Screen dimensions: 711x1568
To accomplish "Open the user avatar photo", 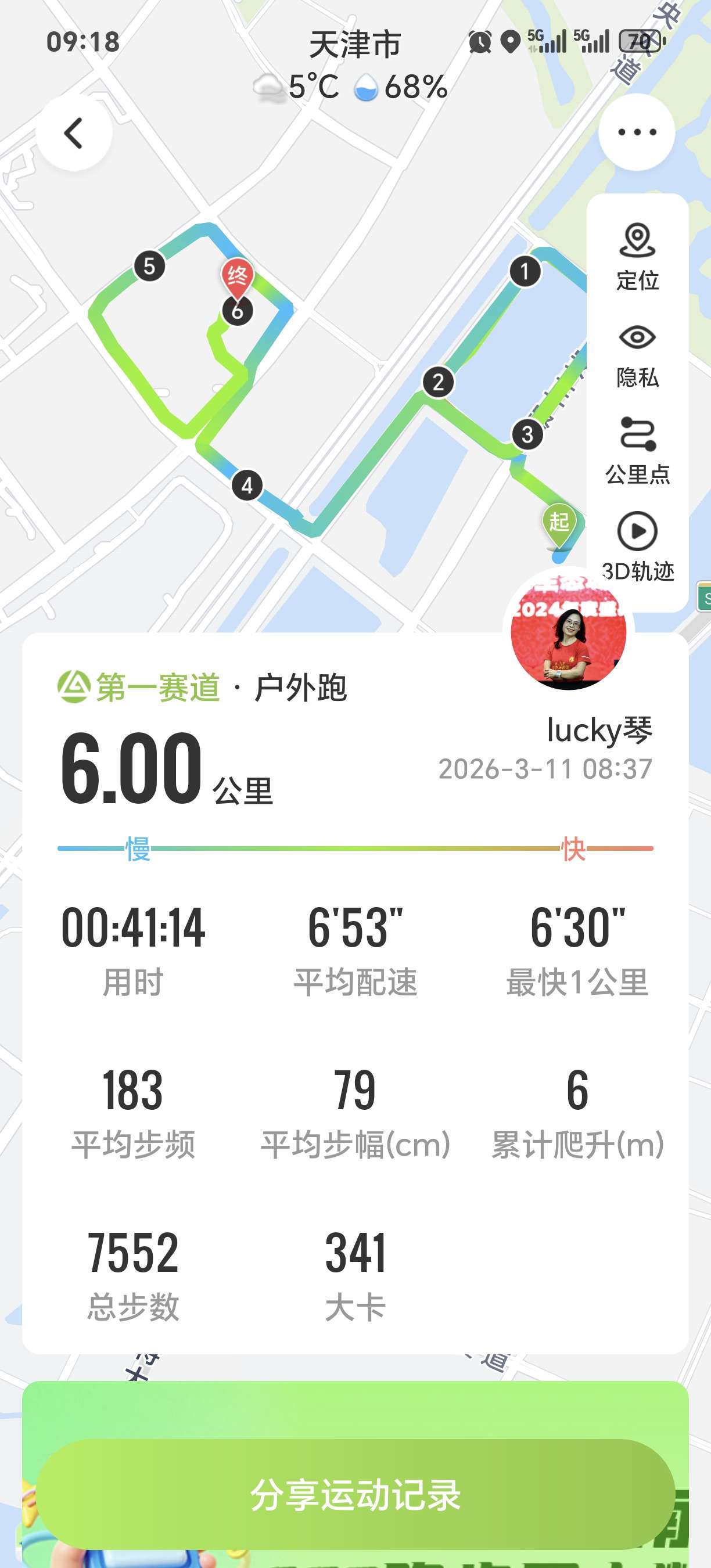I will click(567, 633).
